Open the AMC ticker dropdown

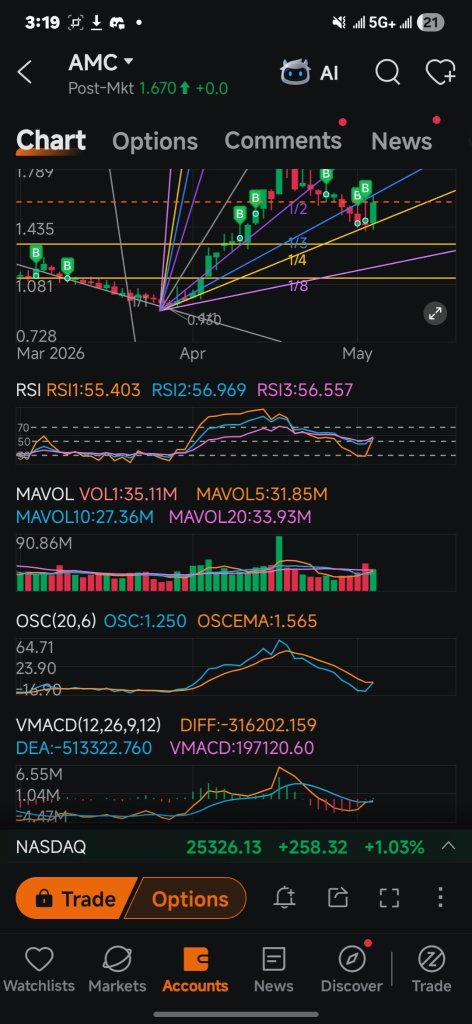coord(101,62)
